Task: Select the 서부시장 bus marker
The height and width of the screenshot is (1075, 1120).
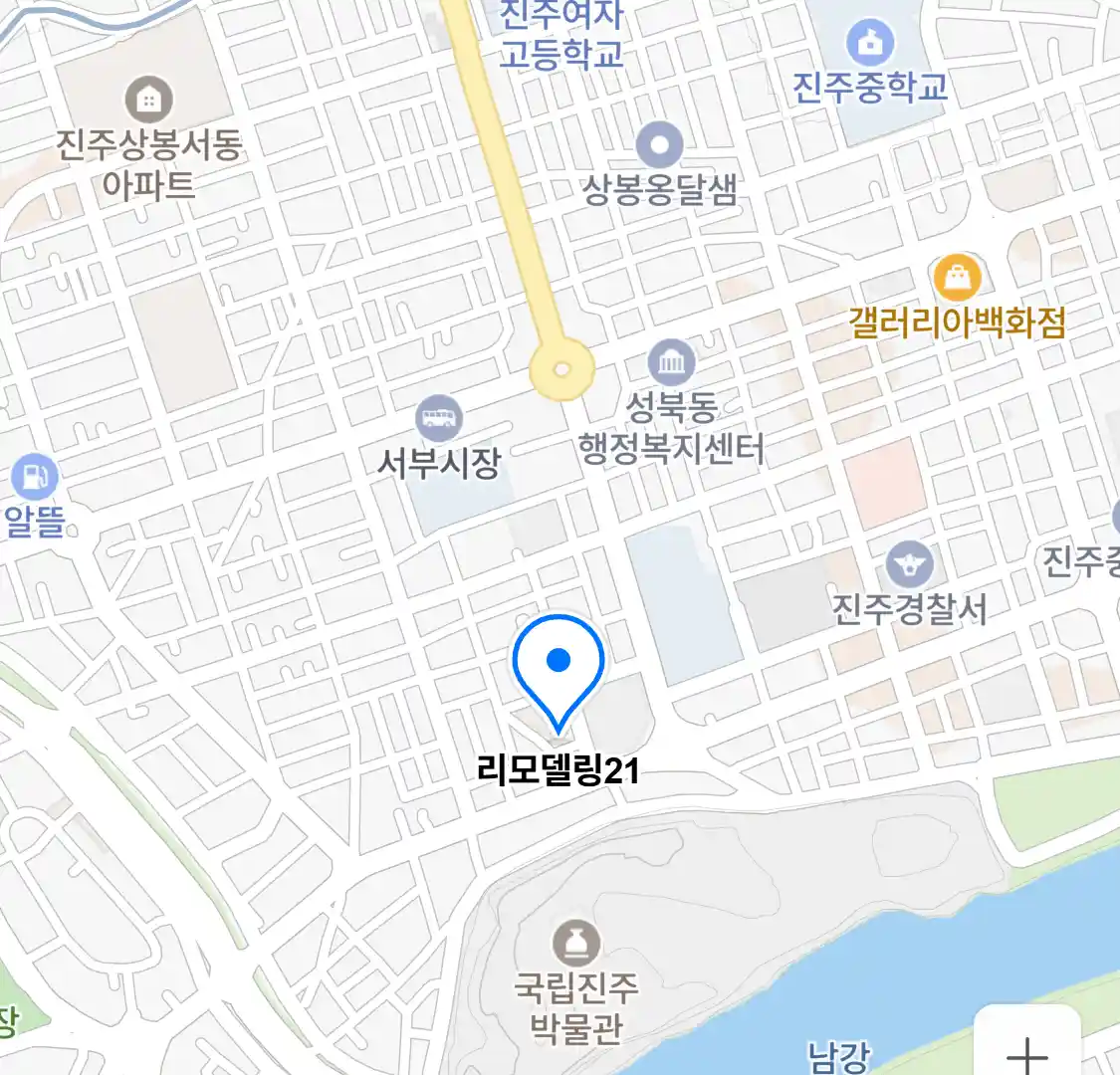Action: click(x=439, y=418)
